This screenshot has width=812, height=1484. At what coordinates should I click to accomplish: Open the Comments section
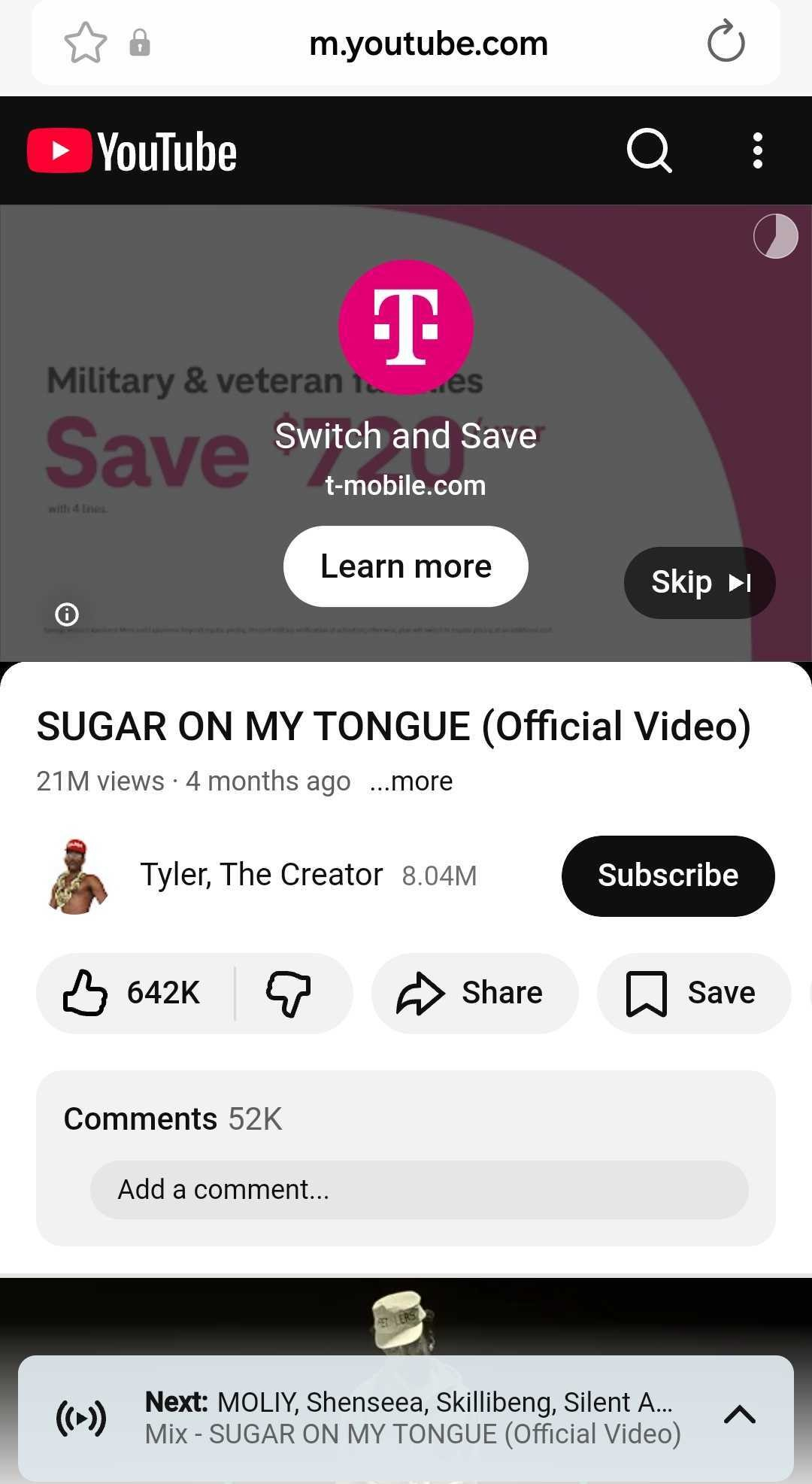coord(172,1118)
